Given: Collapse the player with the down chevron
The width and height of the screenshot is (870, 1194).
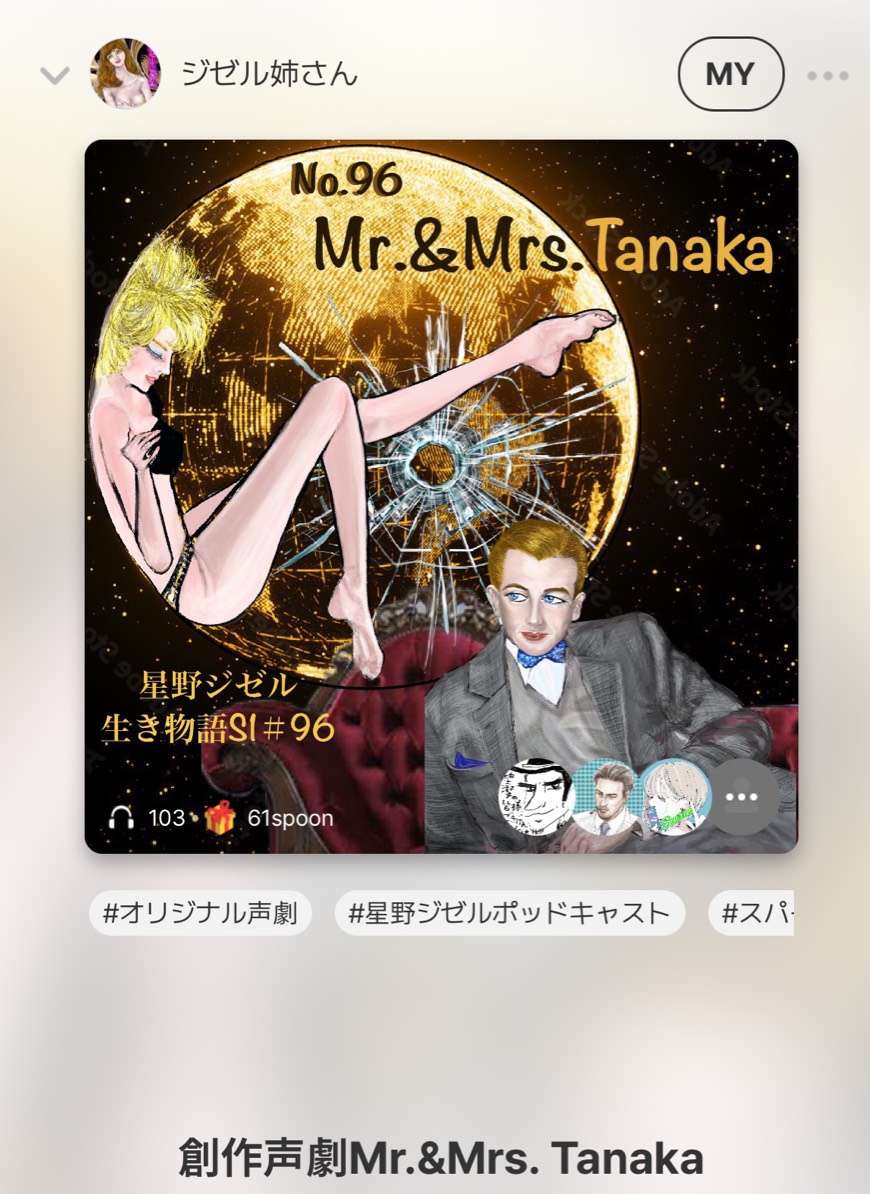Looking at the screenshot, I should pyautogui.click(x=54, y=76).
